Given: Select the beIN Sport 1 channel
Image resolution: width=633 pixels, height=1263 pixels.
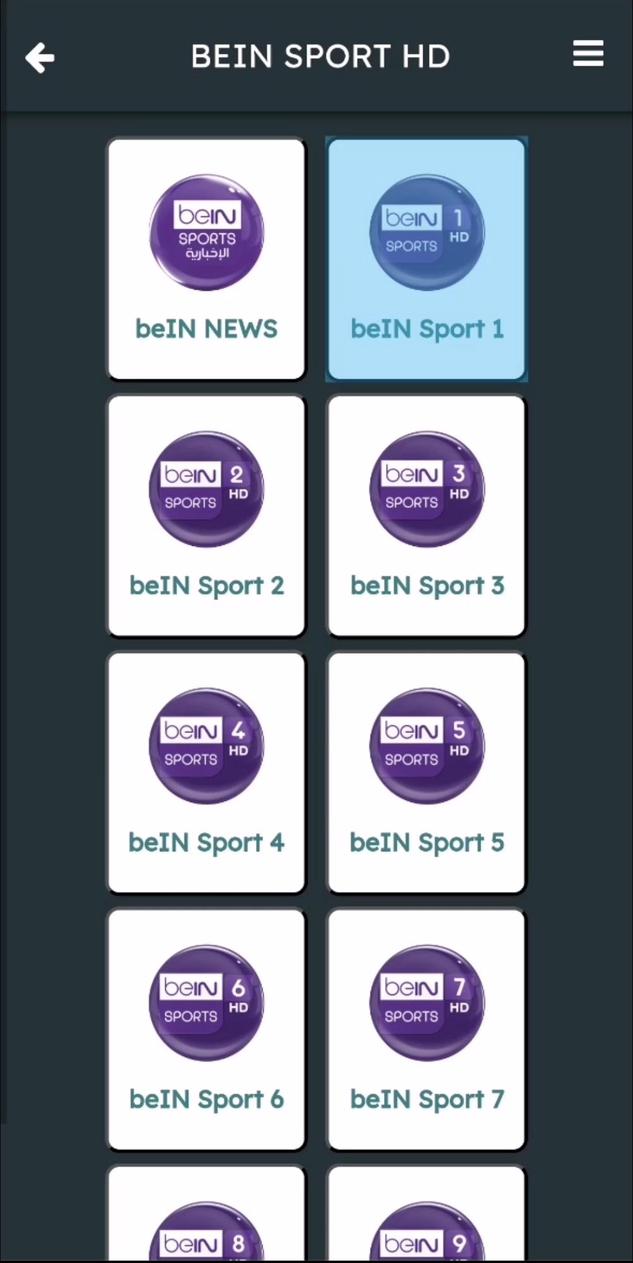Looking at the screenshot, I should tap(427, 260).
